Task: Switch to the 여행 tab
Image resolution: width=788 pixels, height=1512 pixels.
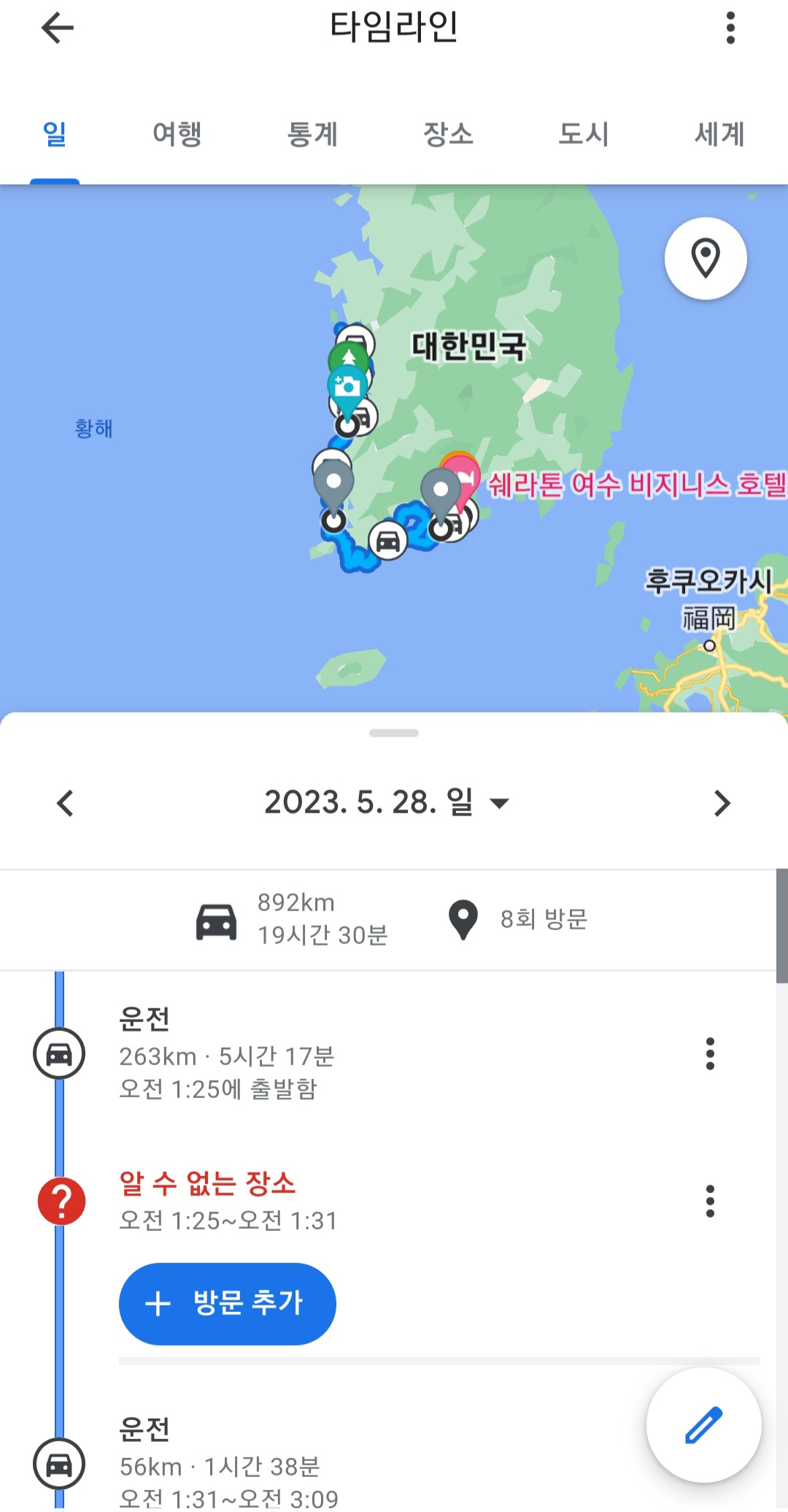Action: 177,134
